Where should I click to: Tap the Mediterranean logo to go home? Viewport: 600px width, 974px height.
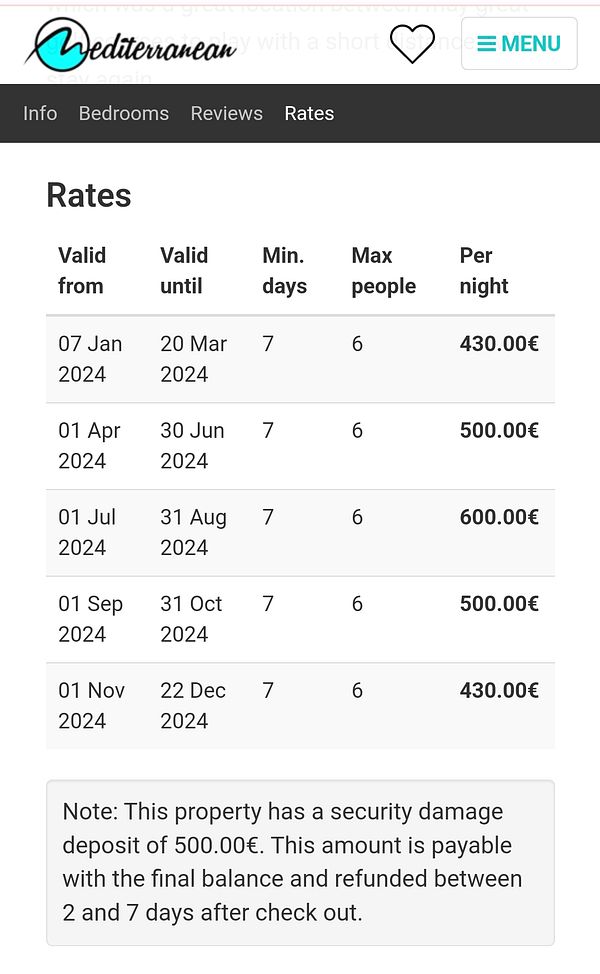(x=130, y=43)
